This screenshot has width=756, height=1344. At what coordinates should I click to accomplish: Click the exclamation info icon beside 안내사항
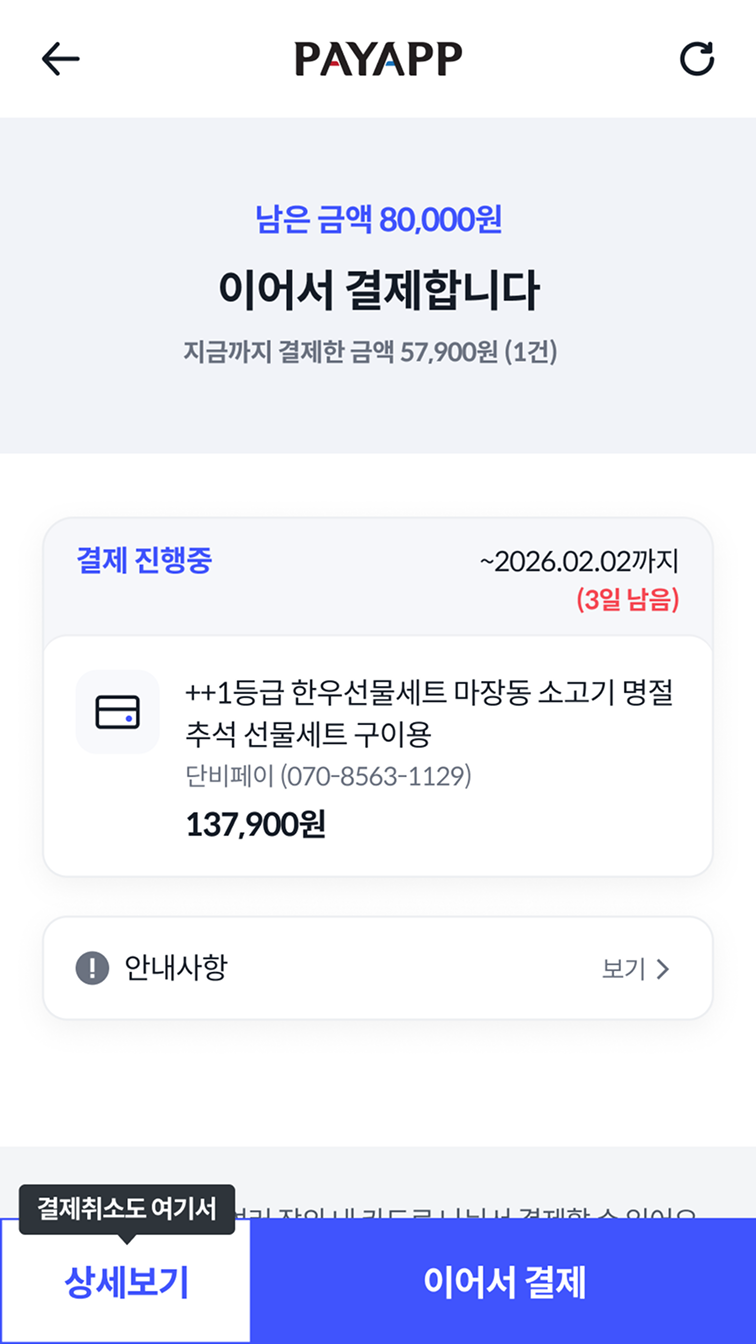coord(94,968)
